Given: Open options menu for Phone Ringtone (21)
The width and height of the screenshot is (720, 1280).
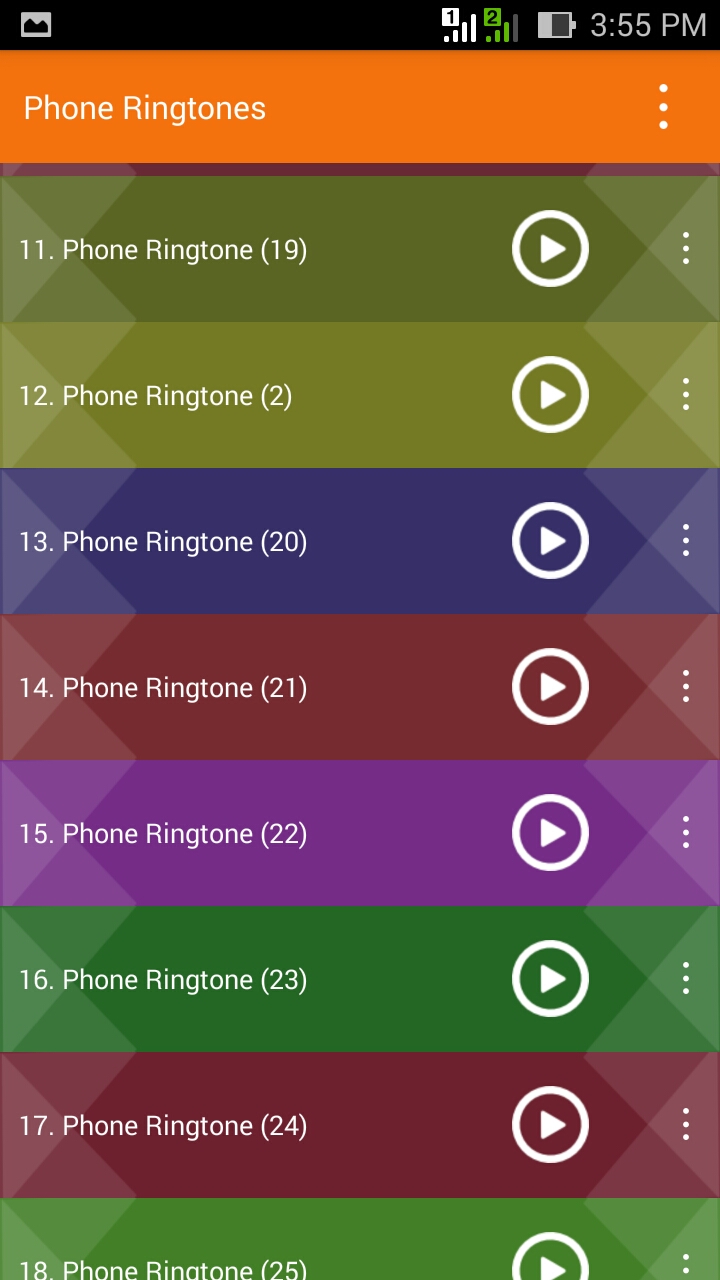Looking at the screenshot, I should [685, 686].
